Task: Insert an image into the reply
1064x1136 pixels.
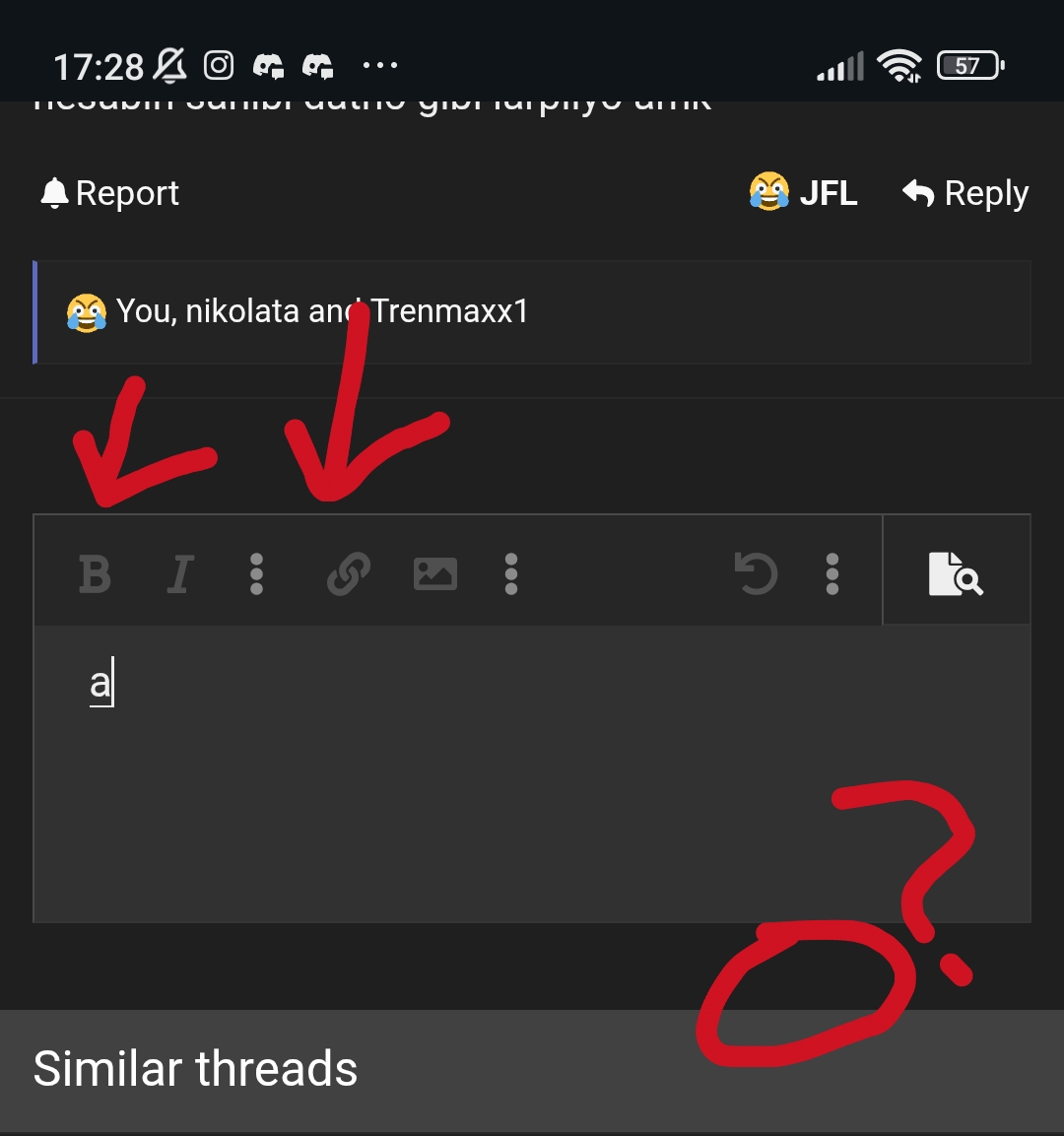Action: tap(434, 573)
